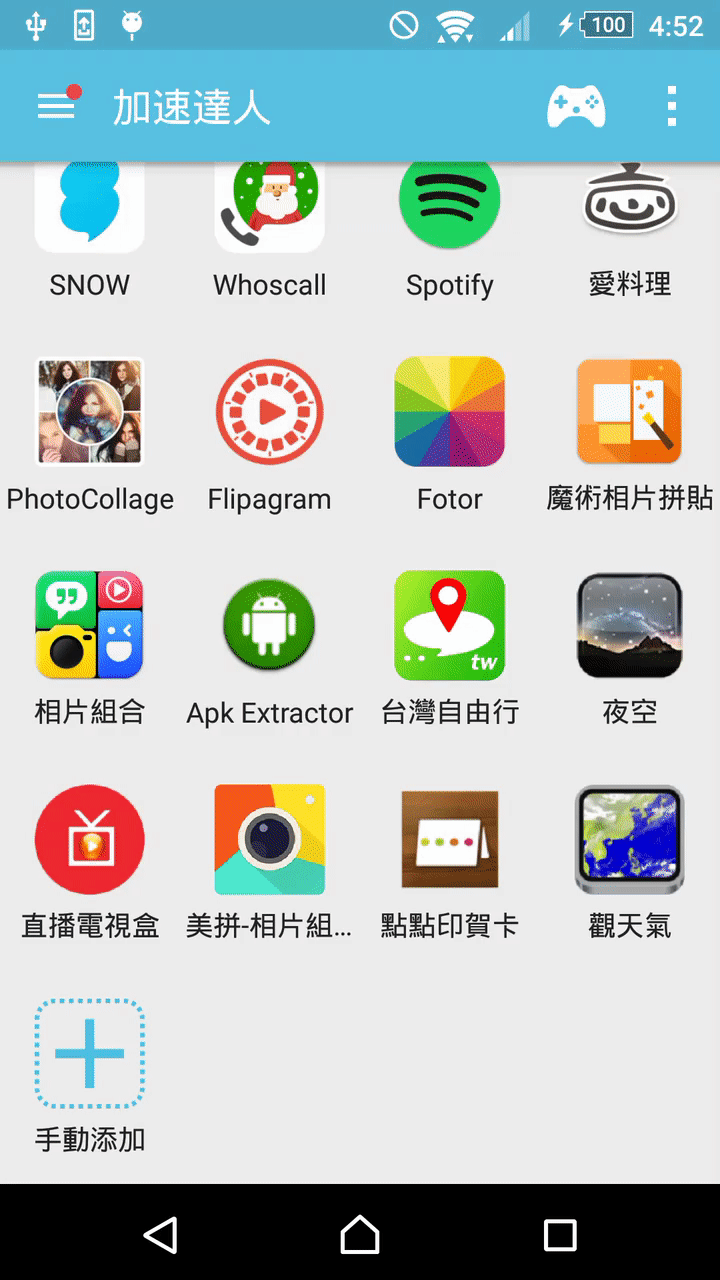Tap the game controller icon
This screenshot has height=1280, width=720.
pos(576,106)
